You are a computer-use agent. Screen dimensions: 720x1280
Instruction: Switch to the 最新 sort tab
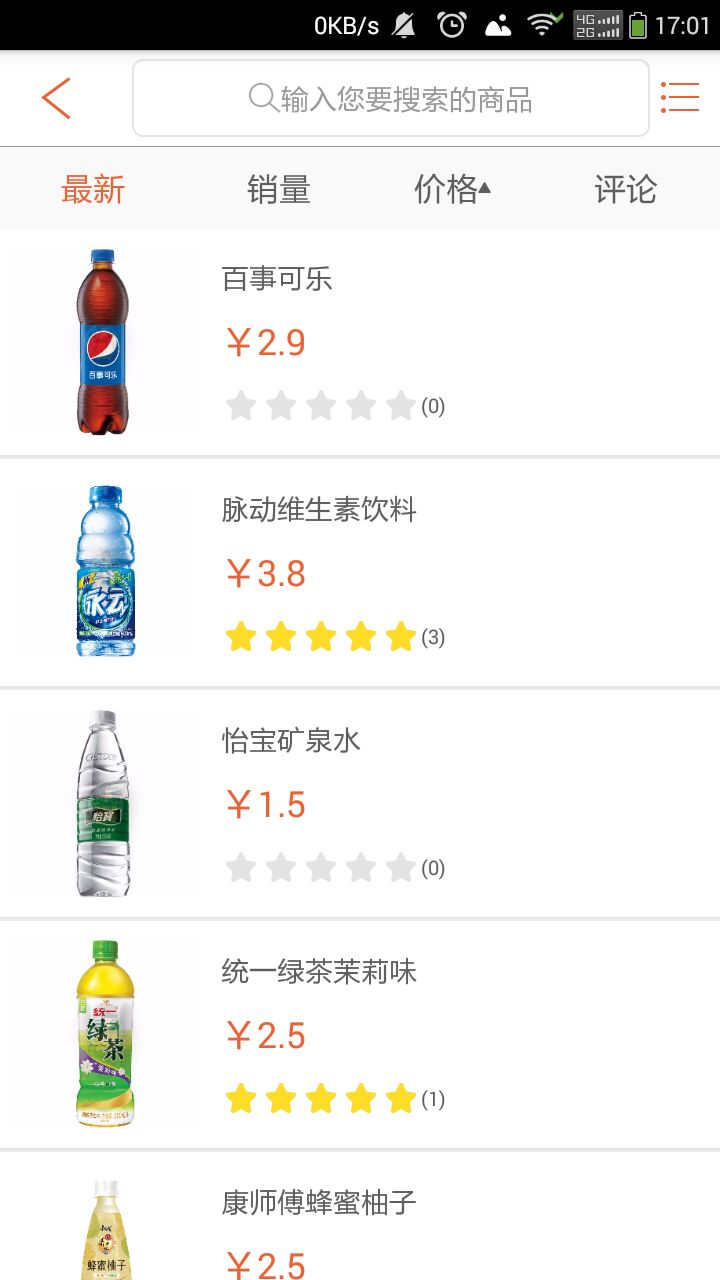click(93, 189)
